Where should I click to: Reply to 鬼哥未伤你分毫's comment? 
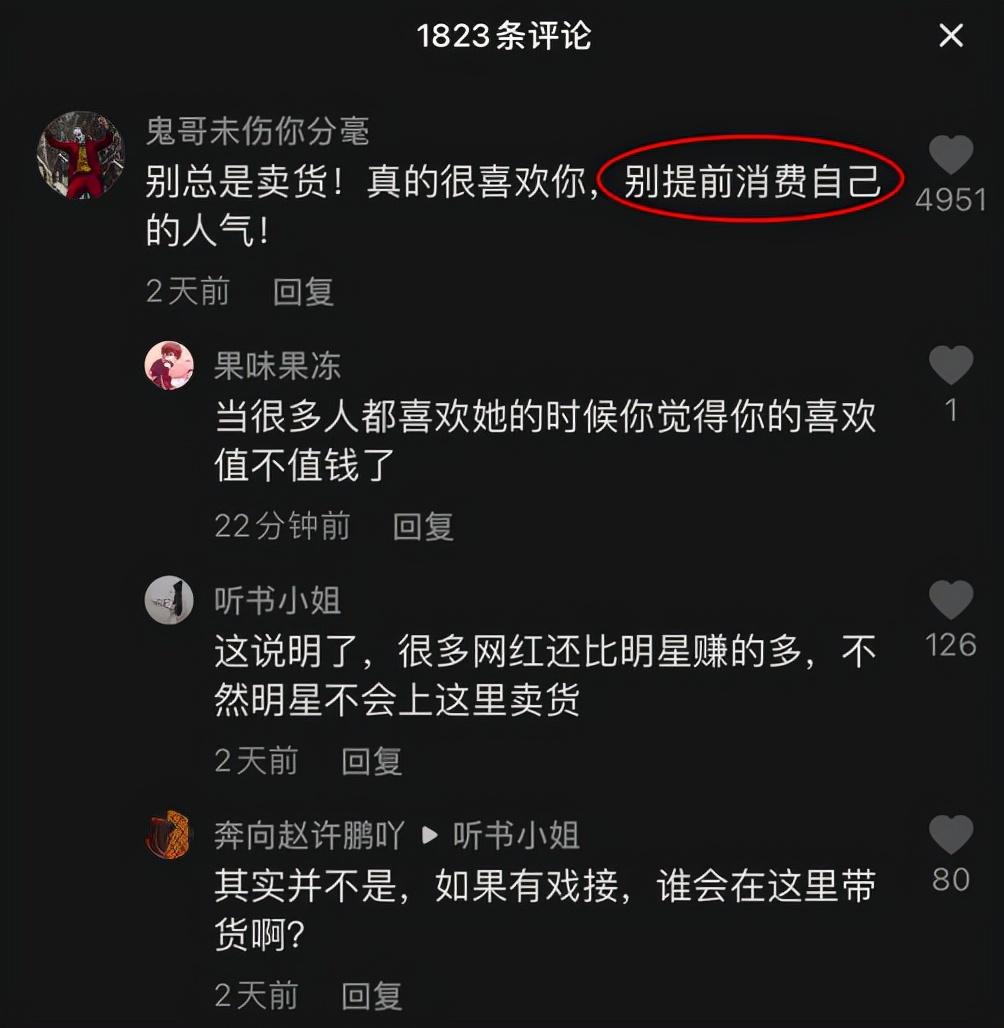[303, 292]
